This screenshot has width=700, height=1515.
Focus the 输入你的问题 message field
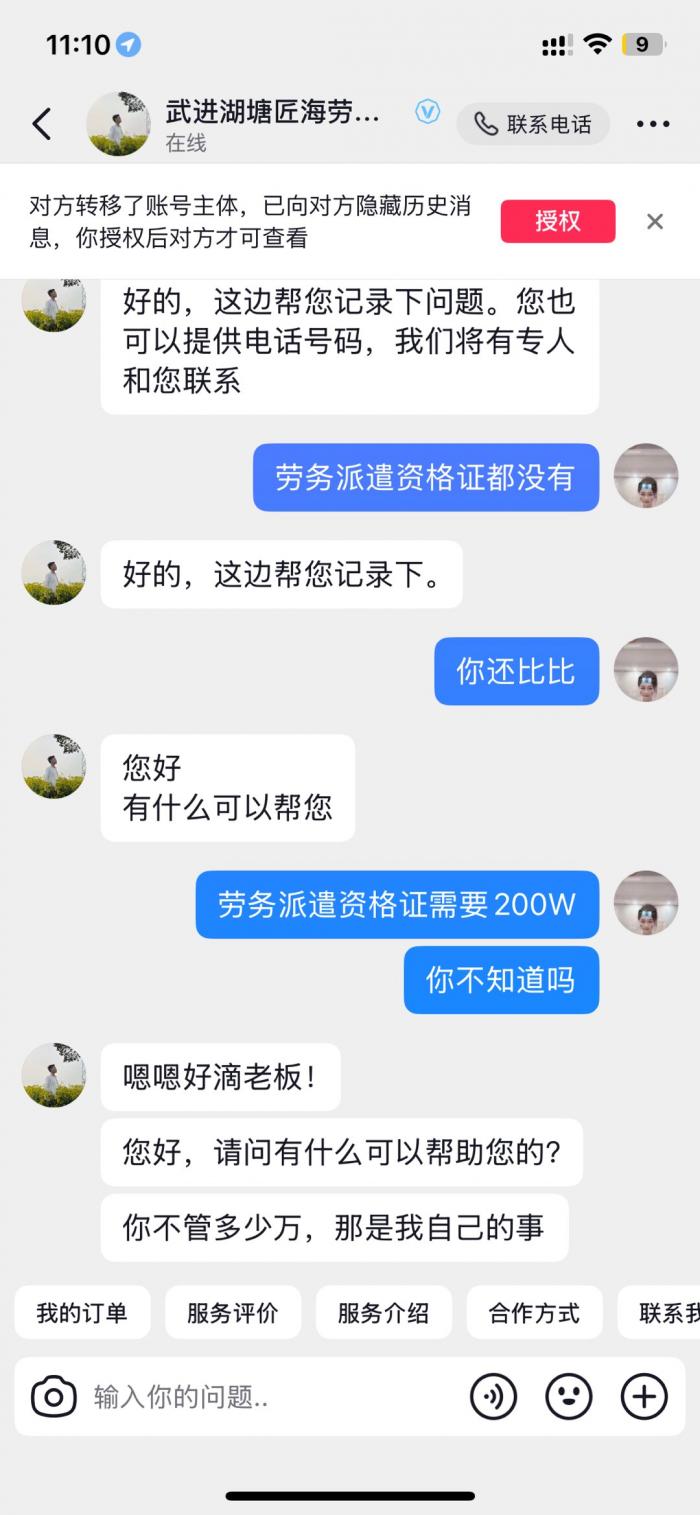(270, 1396)
